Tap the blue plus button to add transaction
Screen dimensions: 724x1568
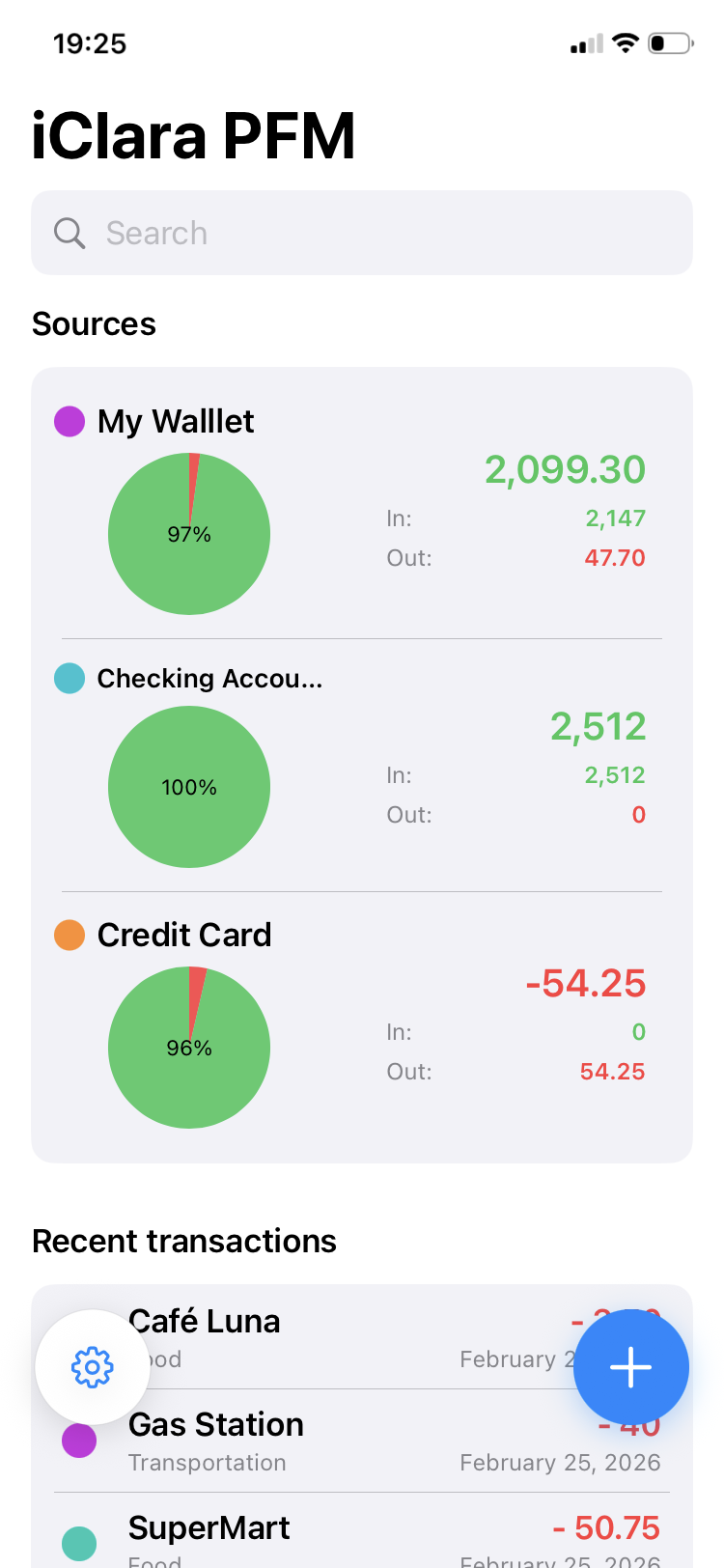tap(631, 1367)
